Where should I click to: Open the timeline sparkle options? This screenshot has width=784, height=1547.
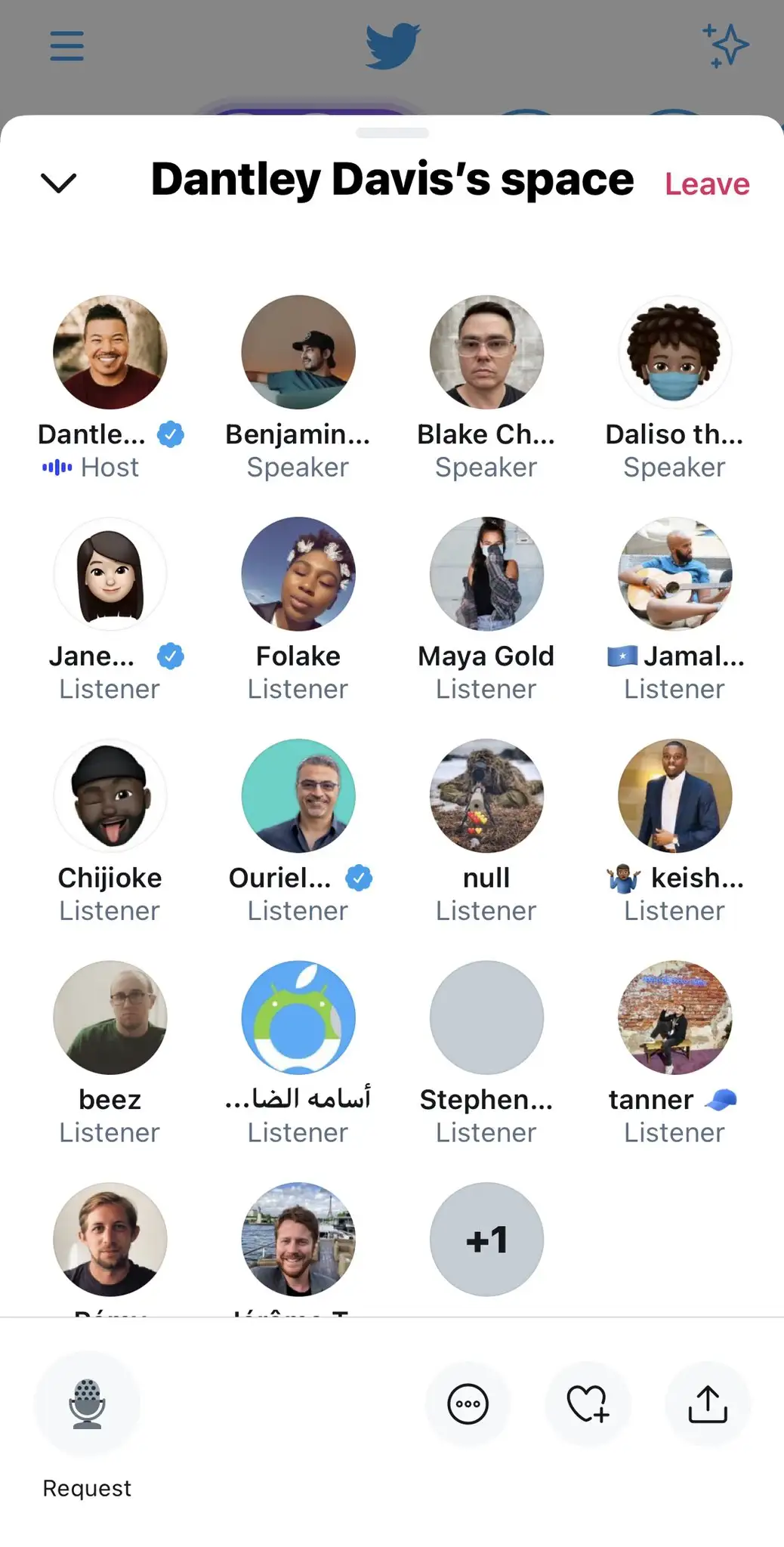coord(725,45)
